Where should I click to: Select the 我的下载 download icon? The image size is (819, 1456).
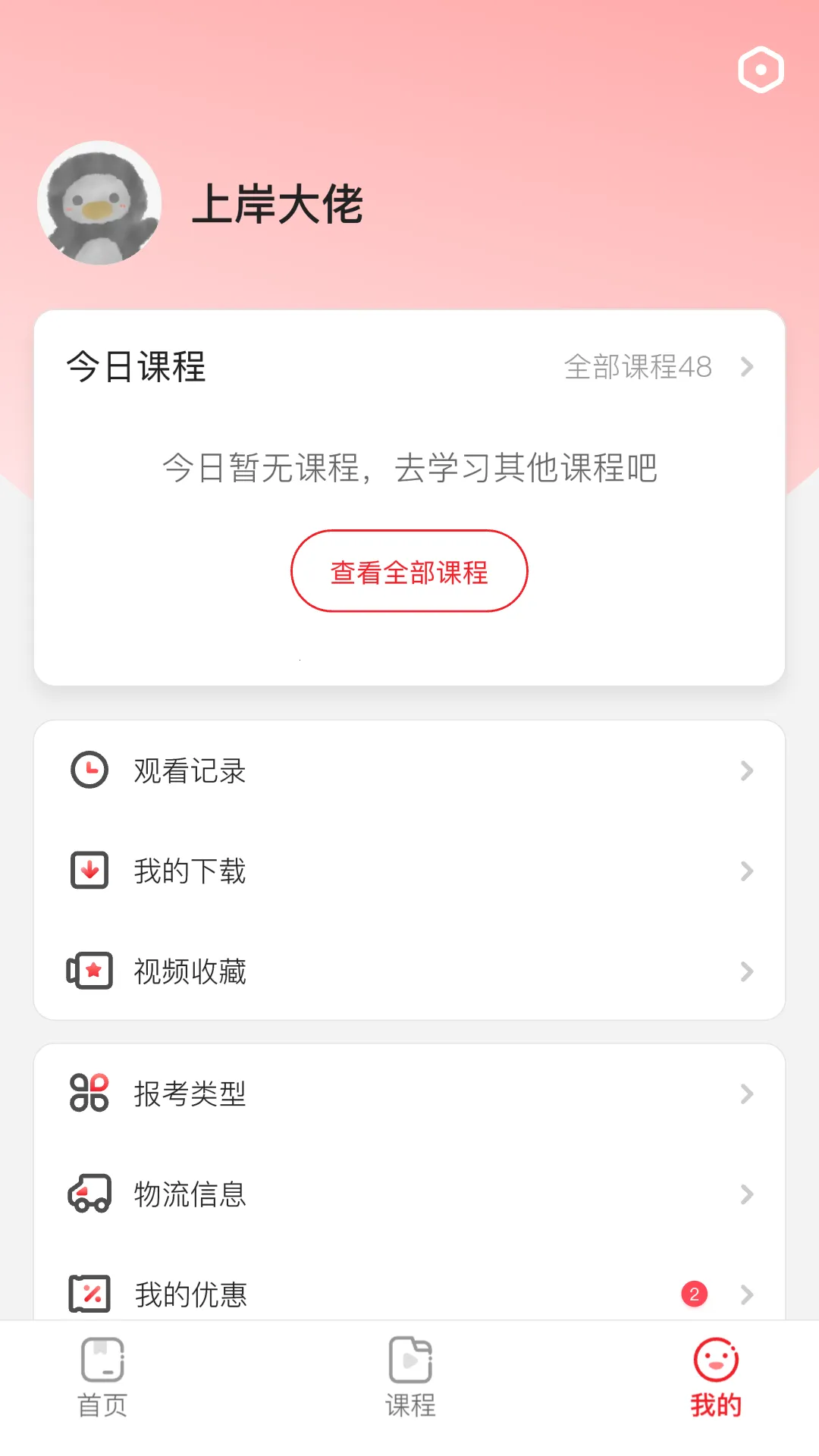89,871
